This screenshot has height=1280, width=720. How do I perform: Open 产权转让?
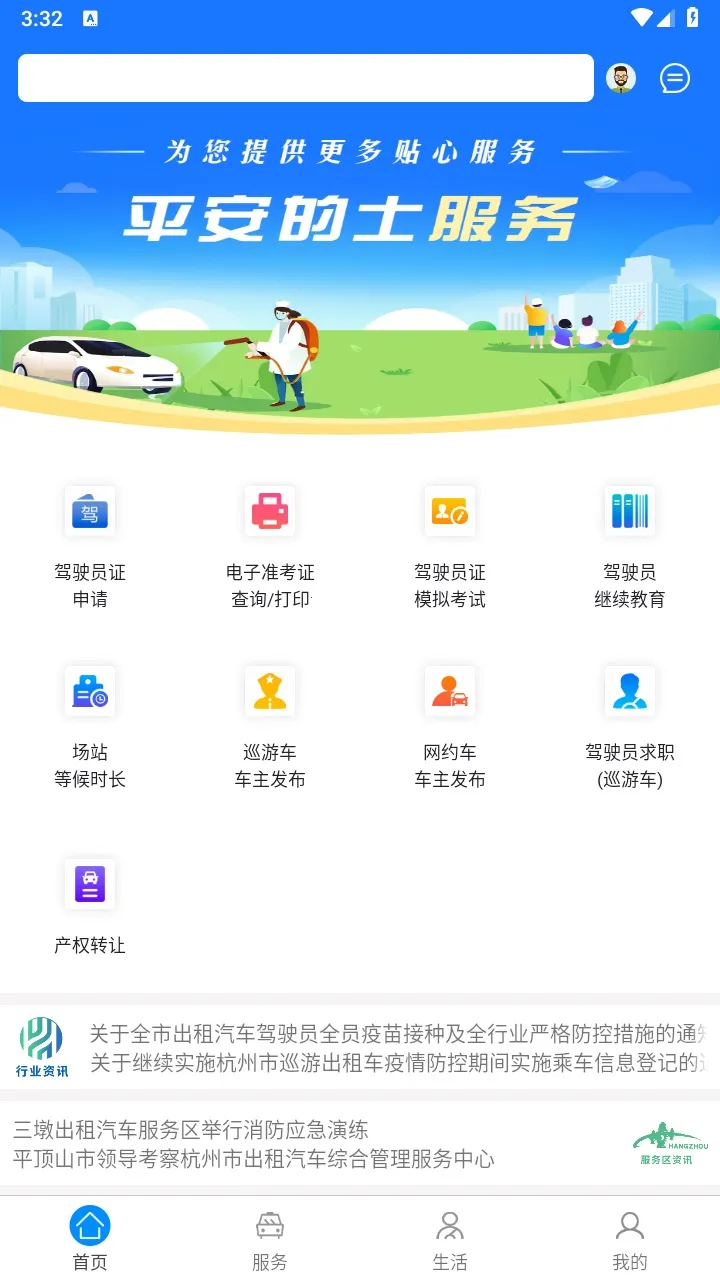[90, 905]
